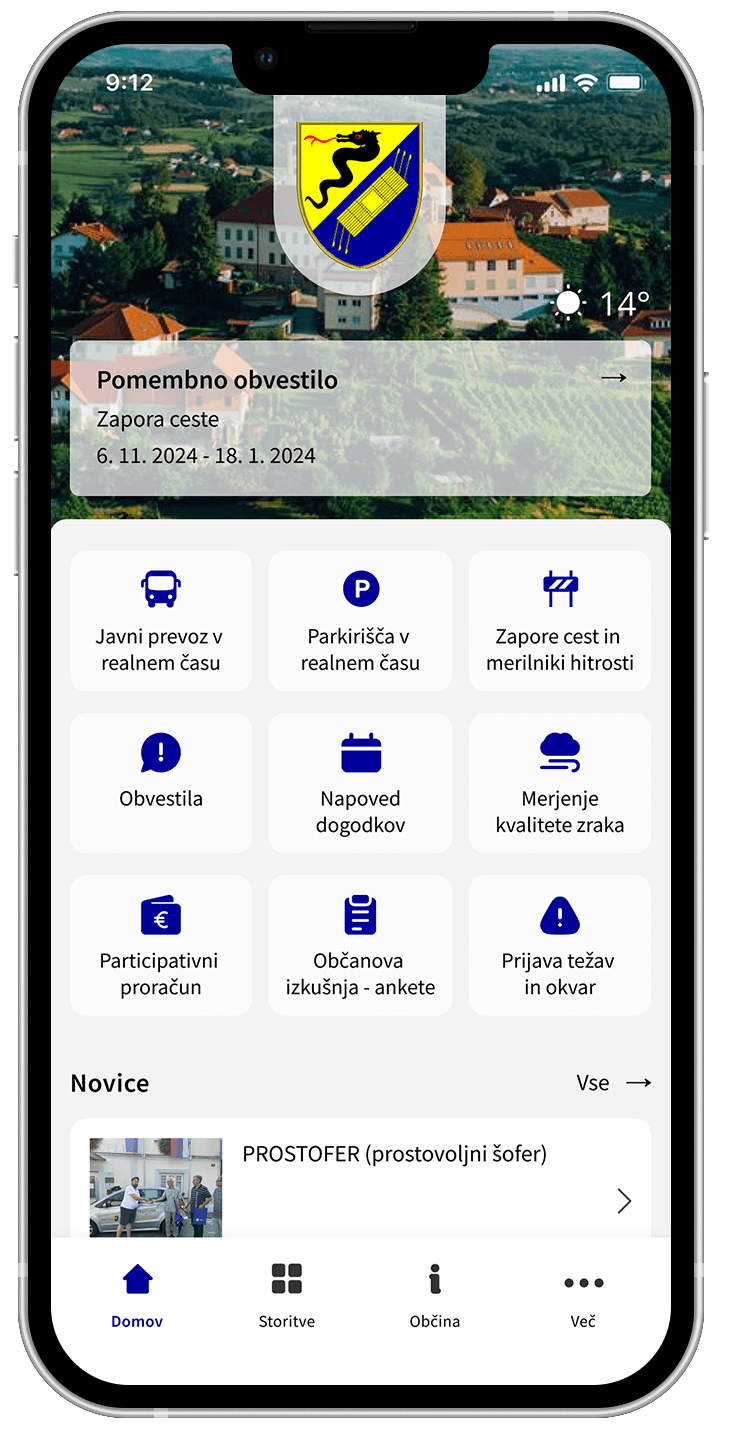This screenshot has height=1446, width=730.
Task: View all news via Vse link
Action: coord(613,1083)
